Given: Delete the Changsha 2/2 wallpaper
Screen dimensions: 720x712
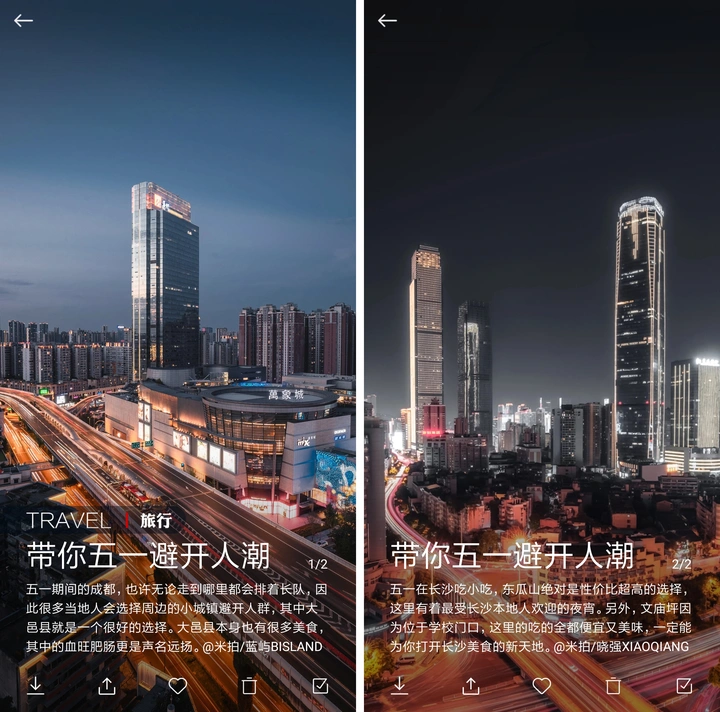Looking at the screenshot, I should 613,685.
